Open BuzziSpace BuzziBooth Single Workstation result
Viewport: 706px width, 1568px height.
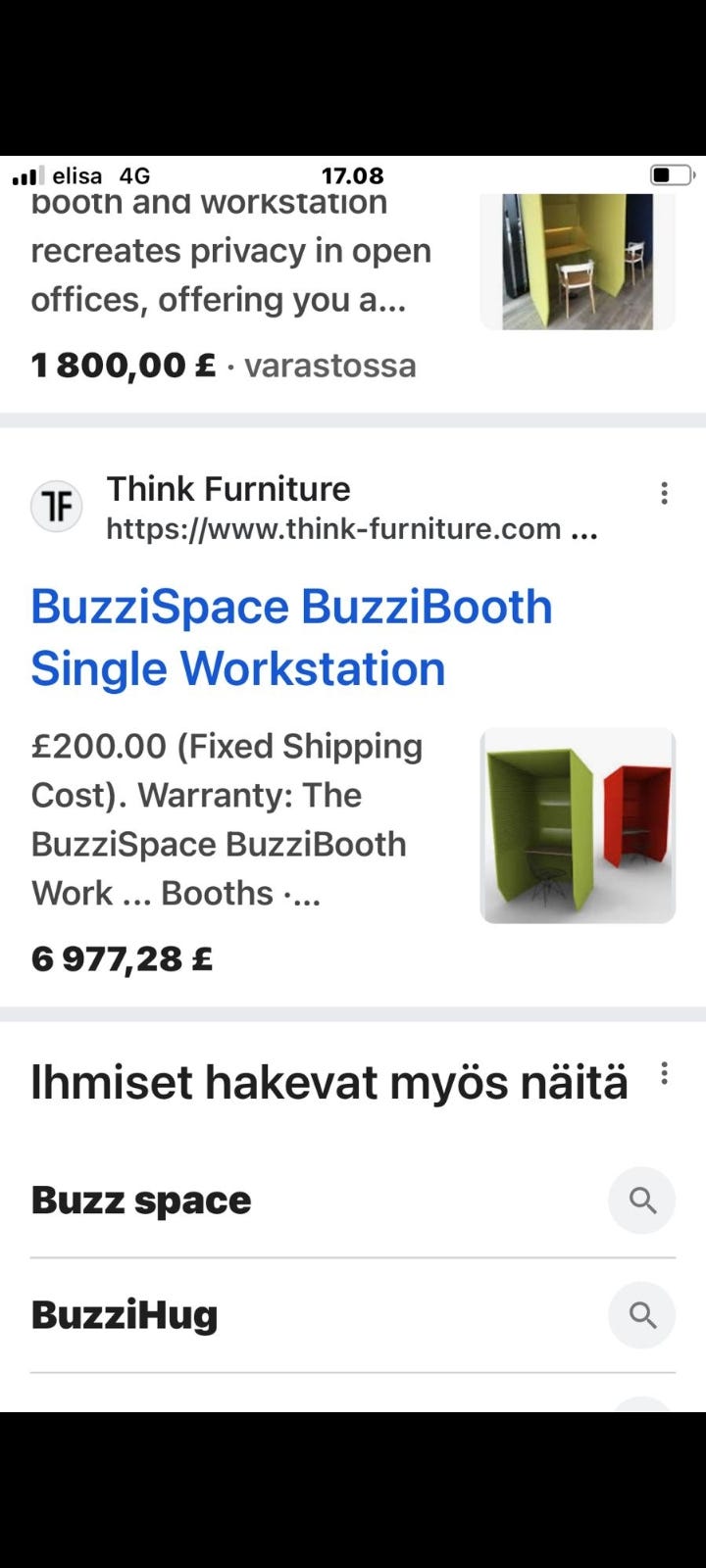(291, 637)
